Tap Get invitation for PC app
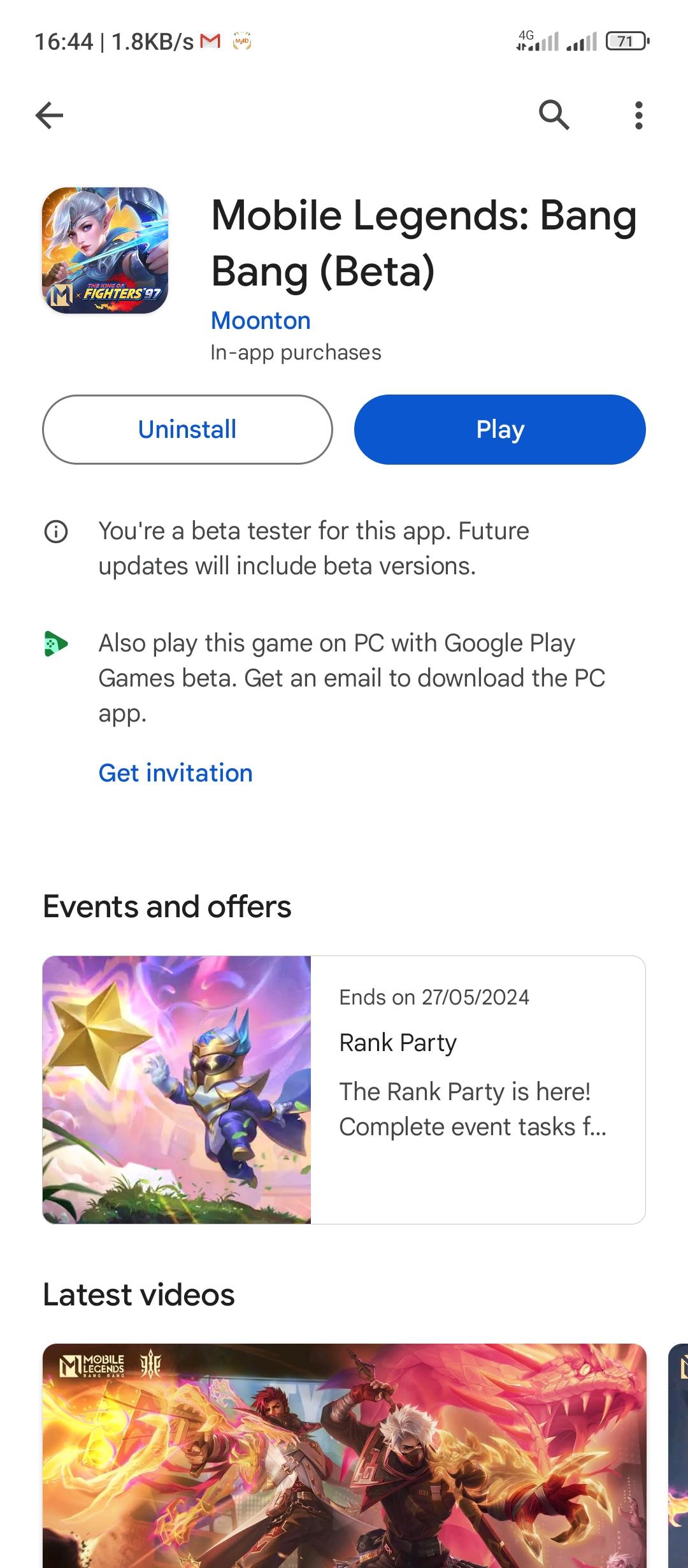 pyautogui.click(x=176, y=773)
